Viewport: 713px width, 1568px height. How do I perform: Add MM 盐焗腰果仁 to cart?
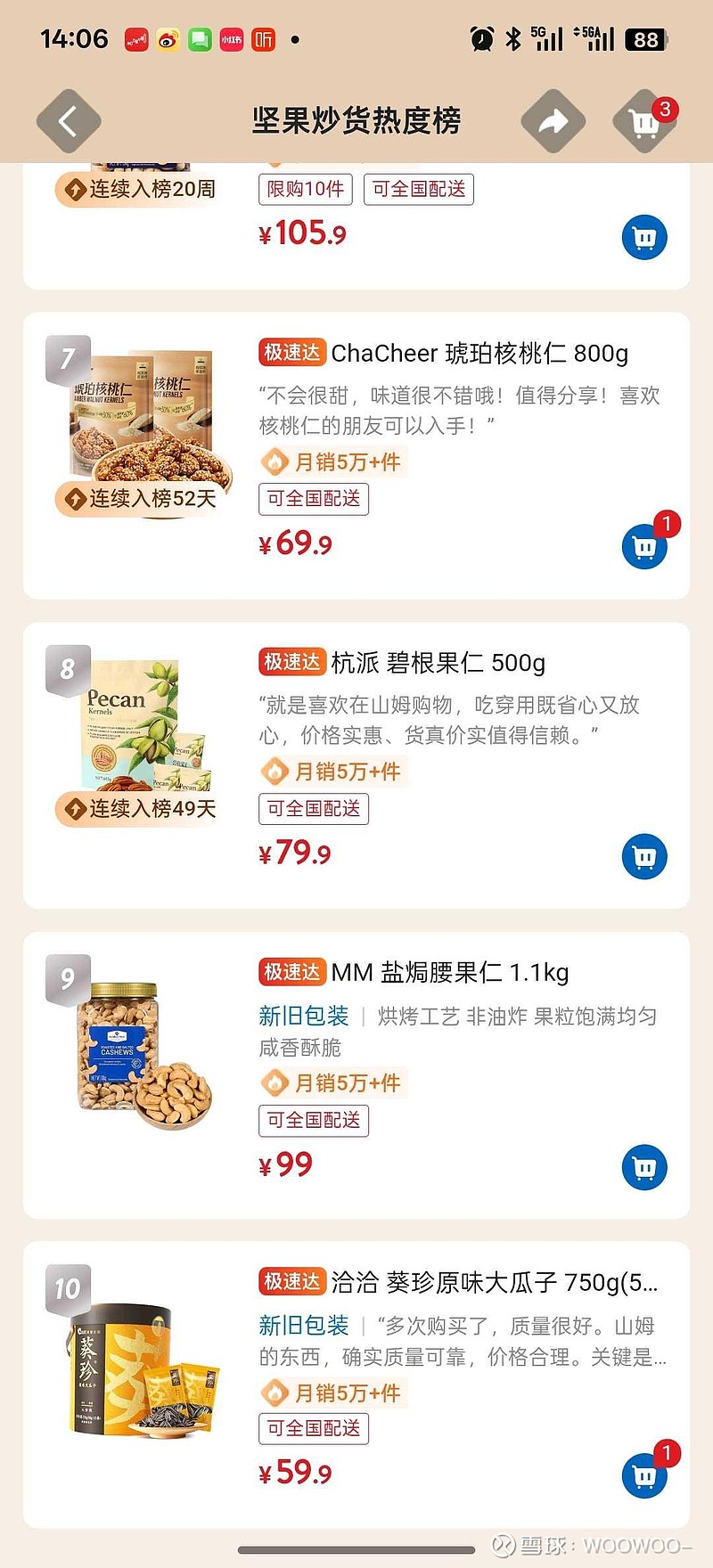tap(643, 1167)
